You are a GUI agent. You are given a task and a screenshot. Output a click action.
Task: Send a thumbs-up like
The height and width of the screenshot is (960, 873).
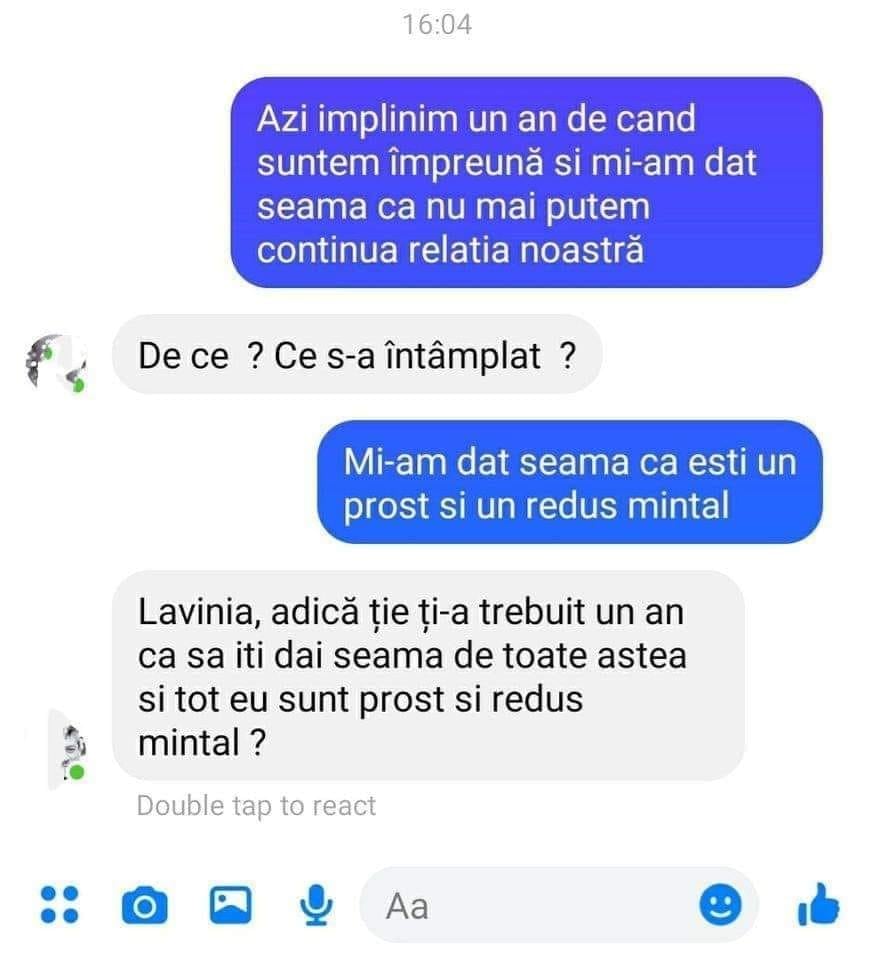click(x=818, y=905)
